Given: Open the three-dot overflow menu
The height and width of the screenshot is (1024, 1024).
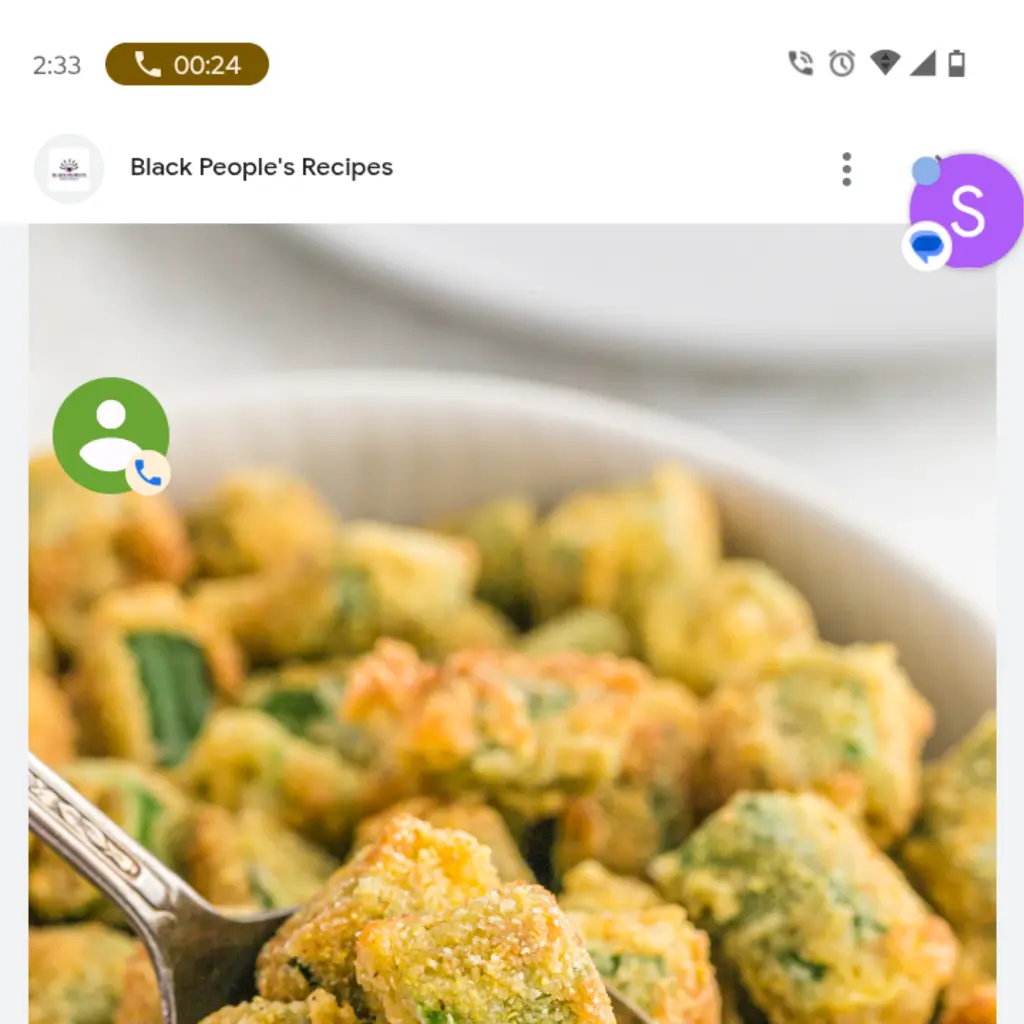Looking at the screenshot, I should click(846, 169).
